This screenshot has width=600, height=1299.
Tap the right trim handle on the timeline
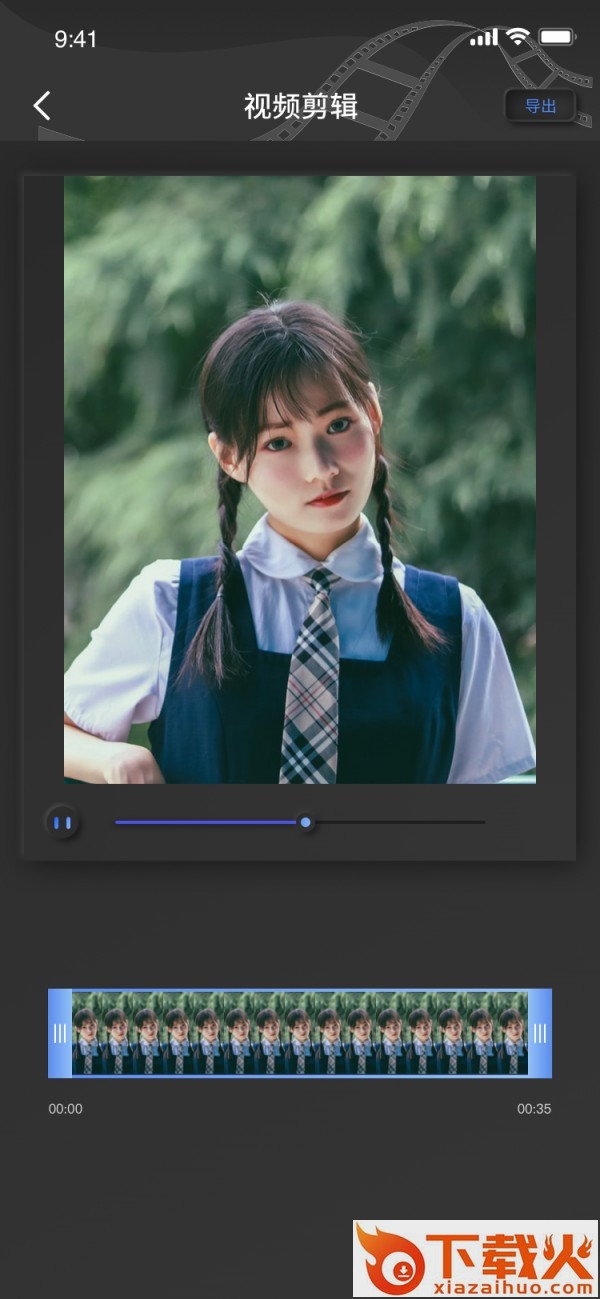[x=540, y=1033]
